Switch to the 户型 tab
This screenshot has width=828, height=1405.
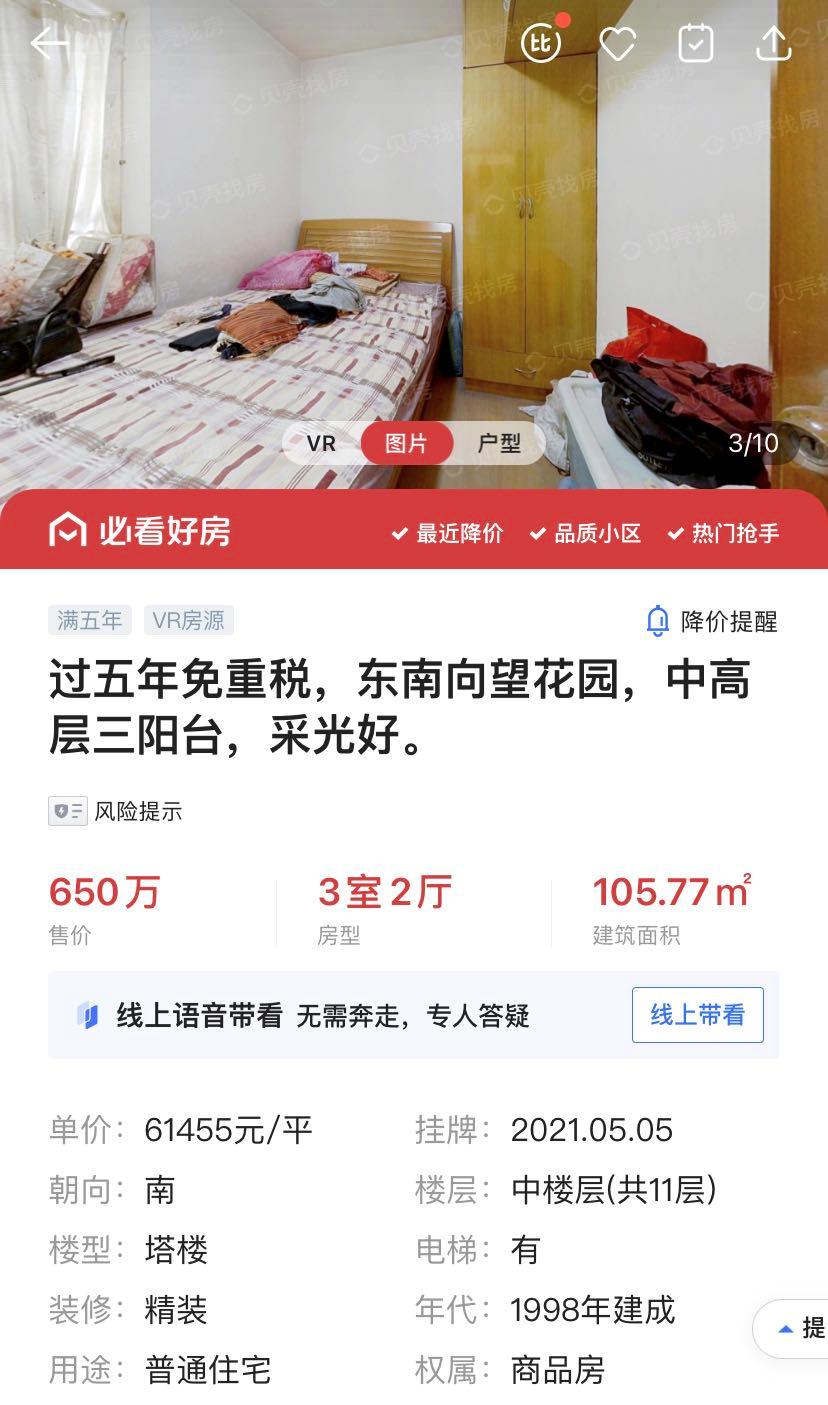click(x=497, y=442)
